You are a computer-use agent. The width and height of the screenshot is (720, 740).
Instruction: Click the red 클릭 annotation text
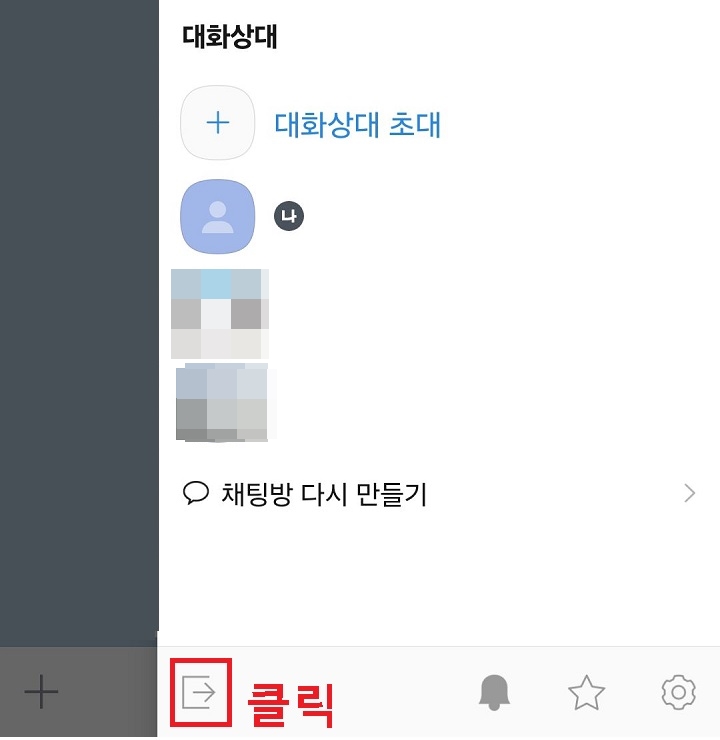click(291, 701)
